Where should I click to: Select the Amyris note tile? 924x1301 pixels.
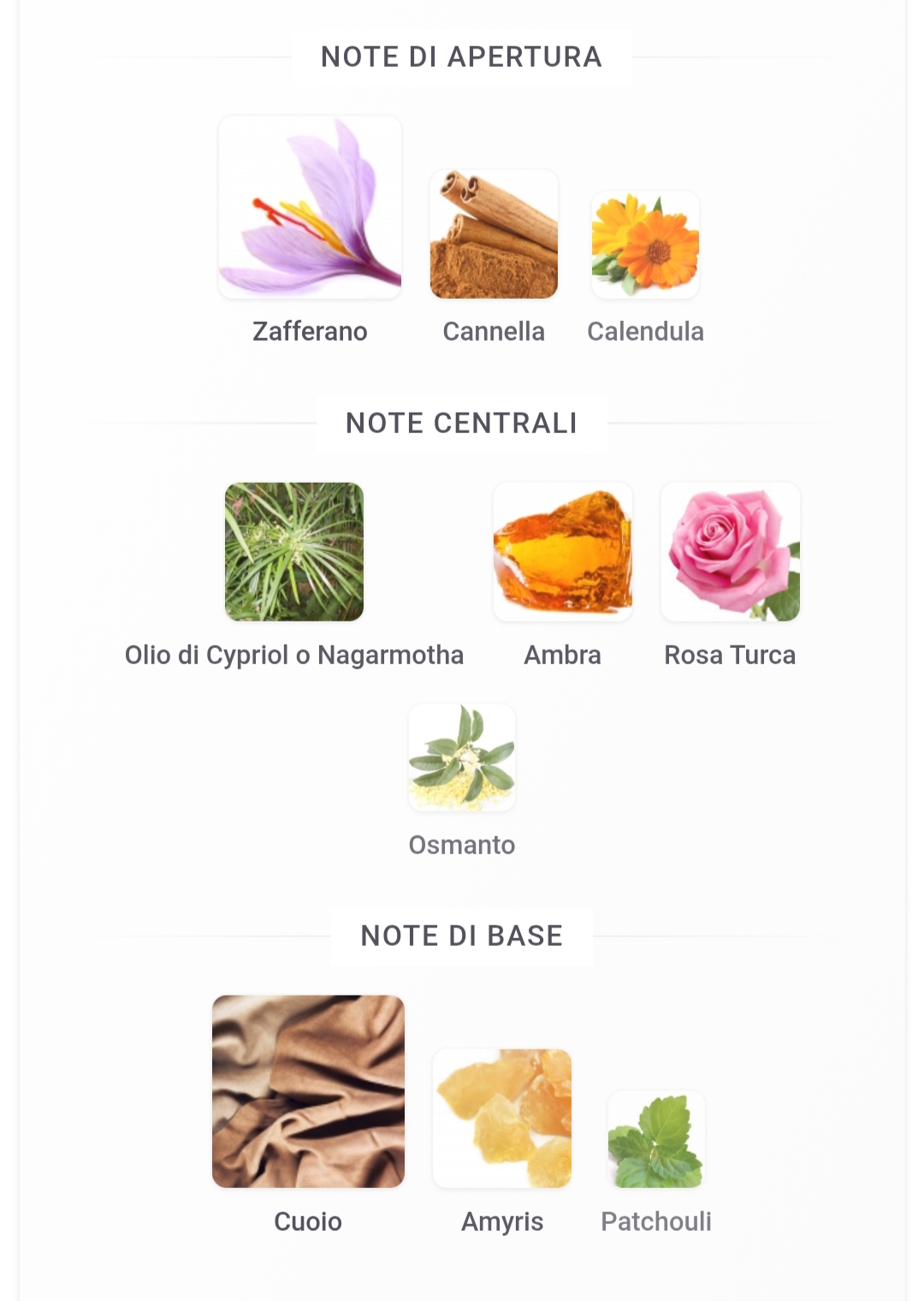pyautogui.click(x=502, y=1118)
